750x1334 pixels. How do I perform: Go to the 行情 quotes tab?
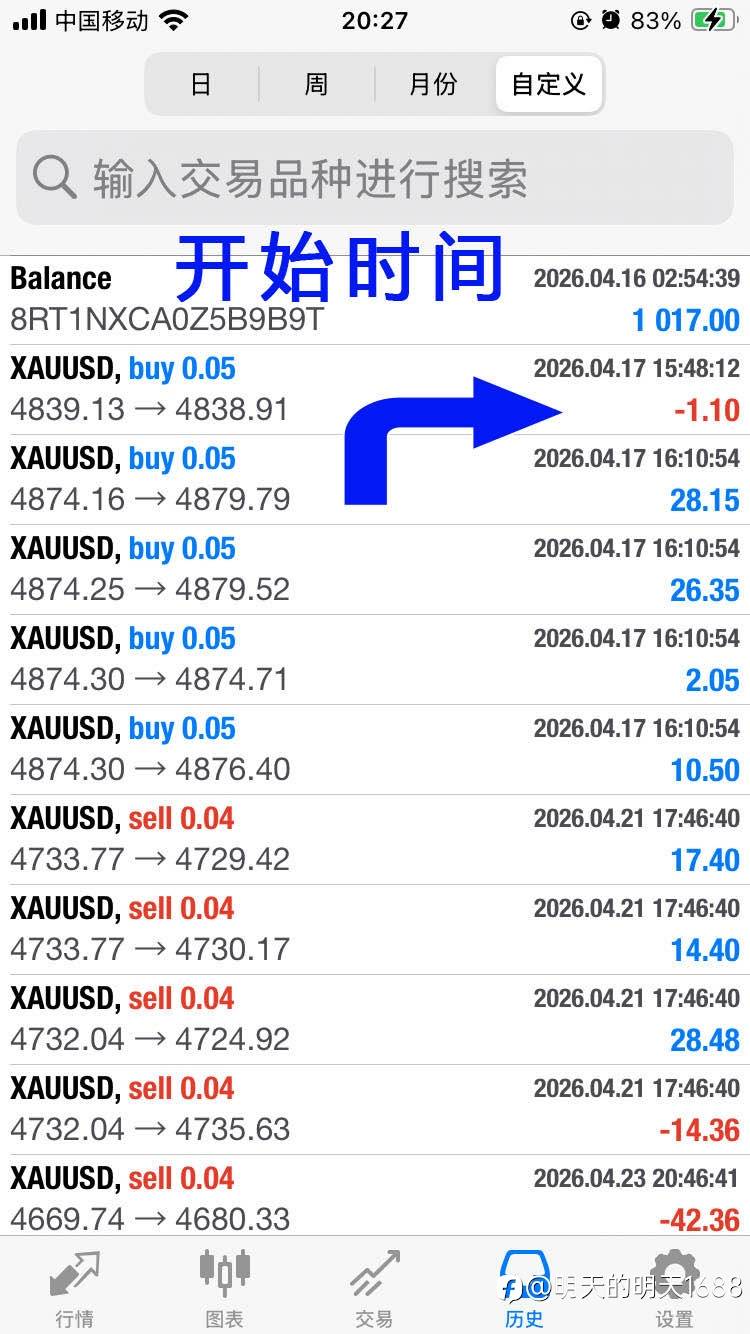pos(75,1288)
